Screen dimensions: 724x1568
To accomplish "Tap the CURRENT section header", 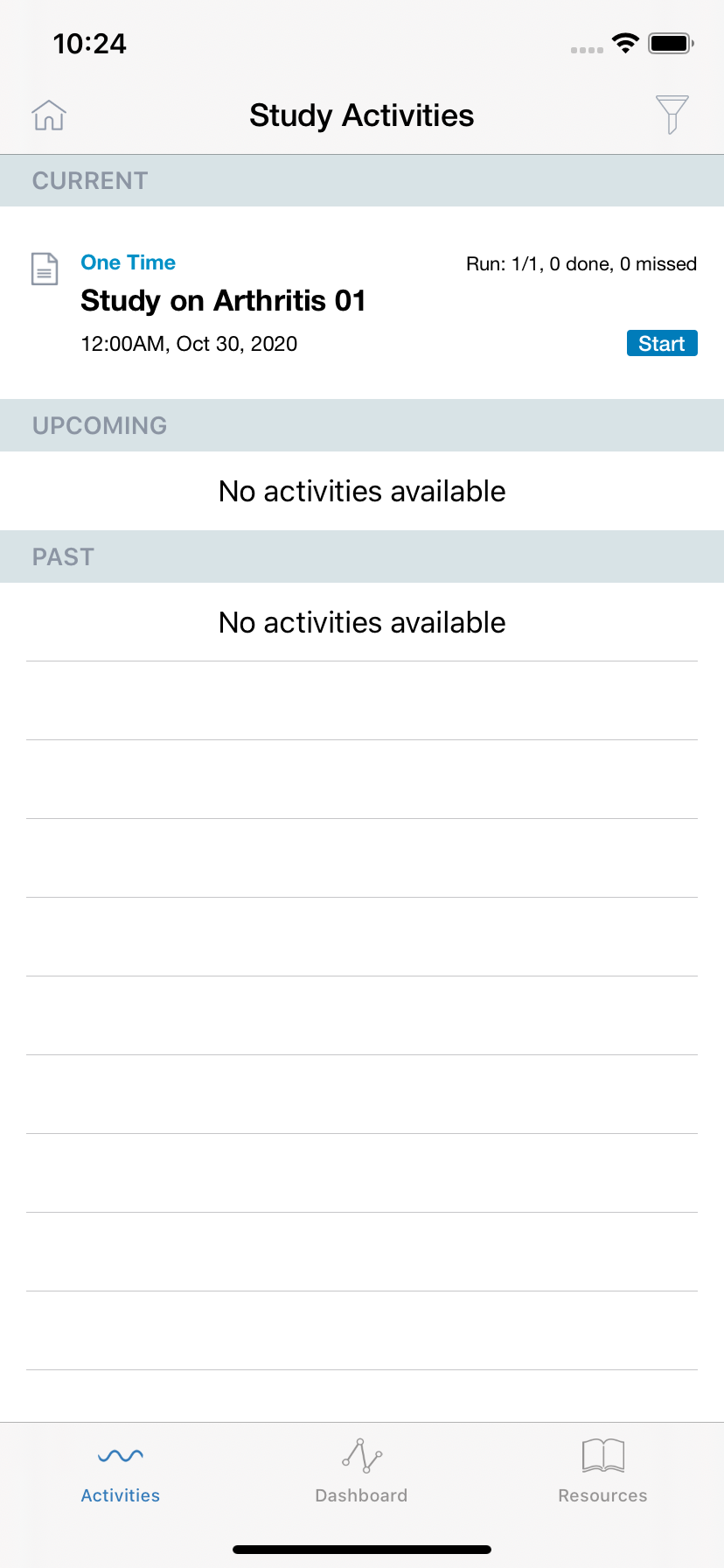I will point(90,180).
